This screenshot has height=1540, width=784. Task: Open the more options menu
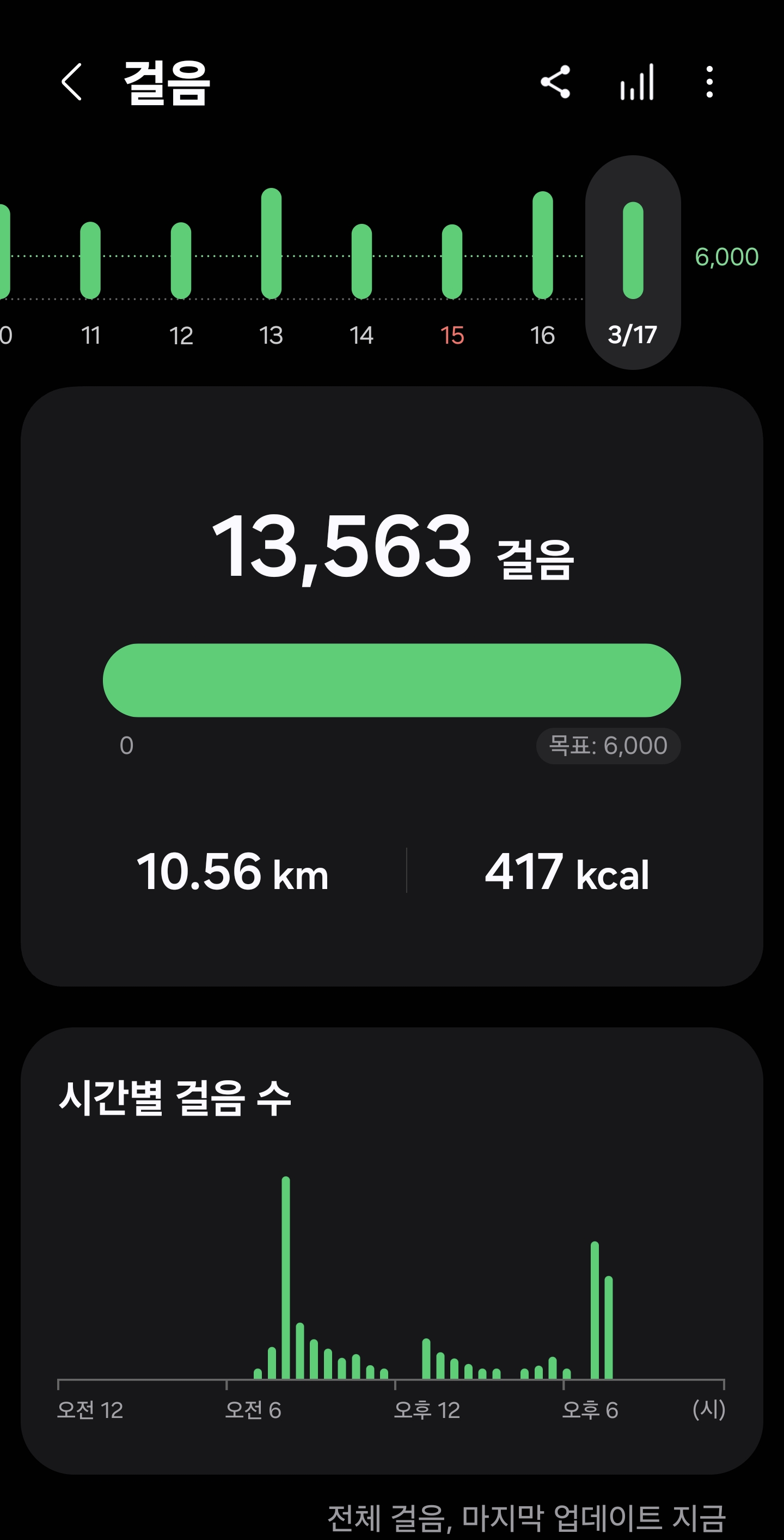[709, 82]
